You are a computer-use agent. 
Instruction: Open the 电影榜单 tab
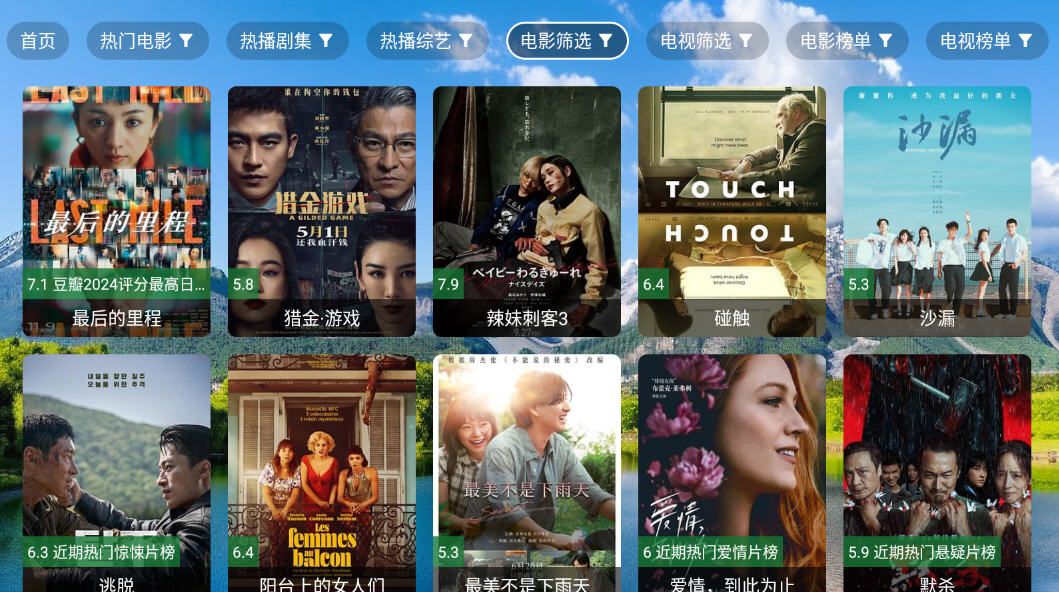tap(847, 41)
